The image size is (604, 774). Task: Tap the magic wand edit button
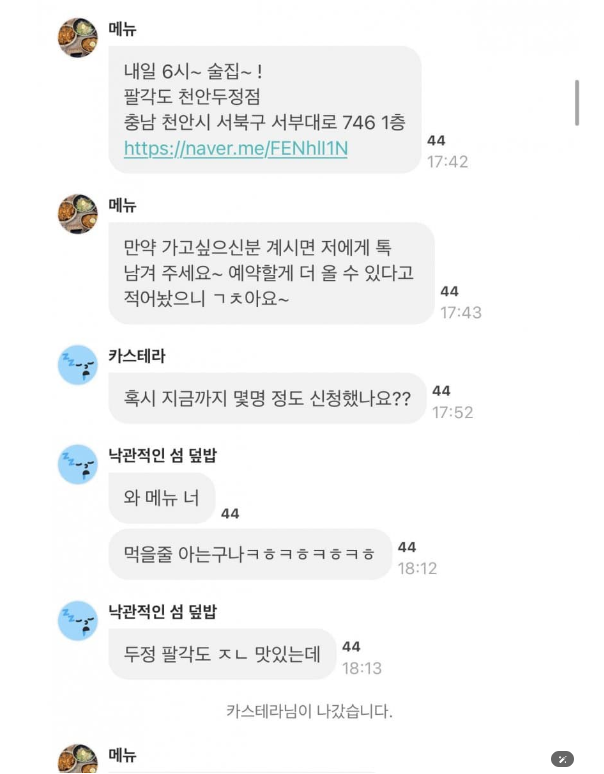pos(563,758)
